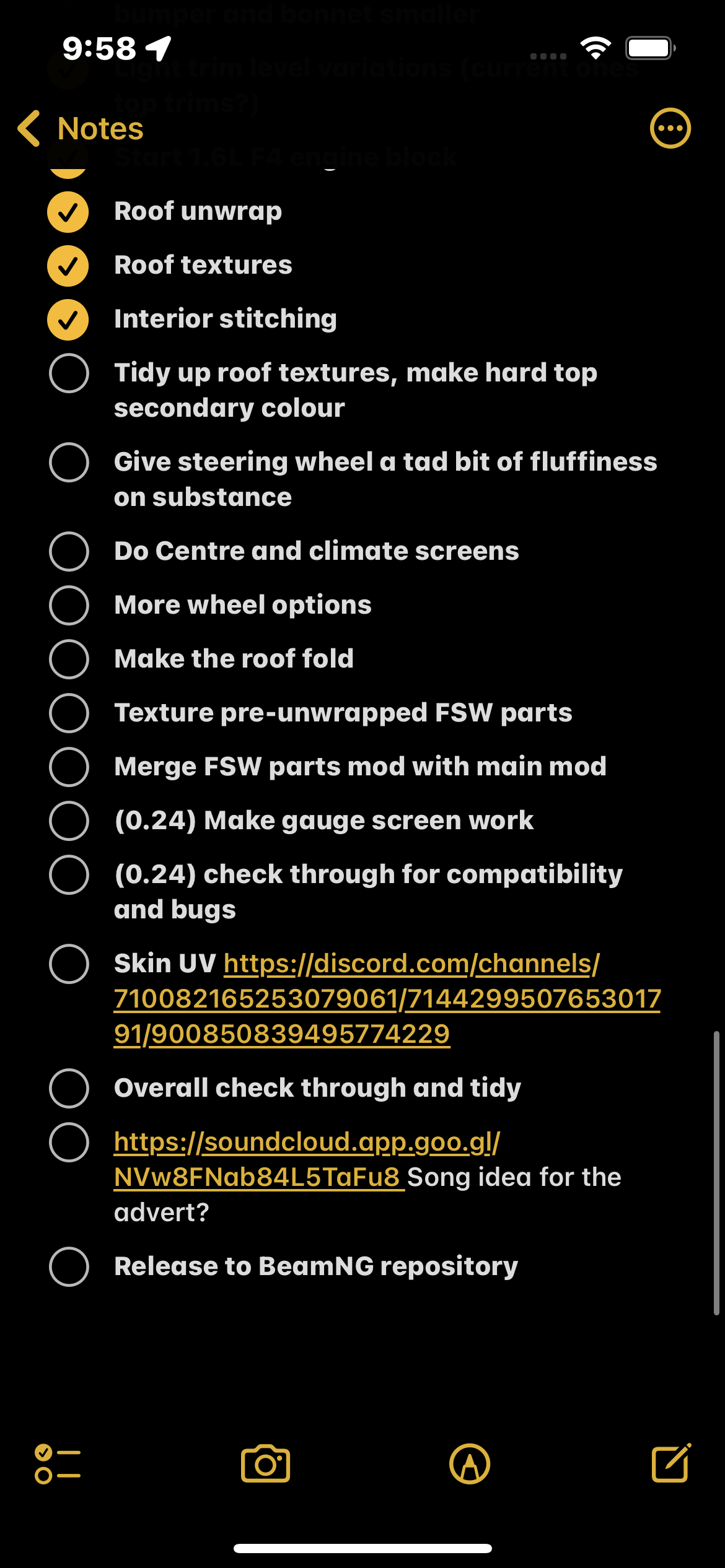The height and width of the screenshot is (1568, 725).
Task: Tap the checklist toolbar button
Action: [58, 1464]
